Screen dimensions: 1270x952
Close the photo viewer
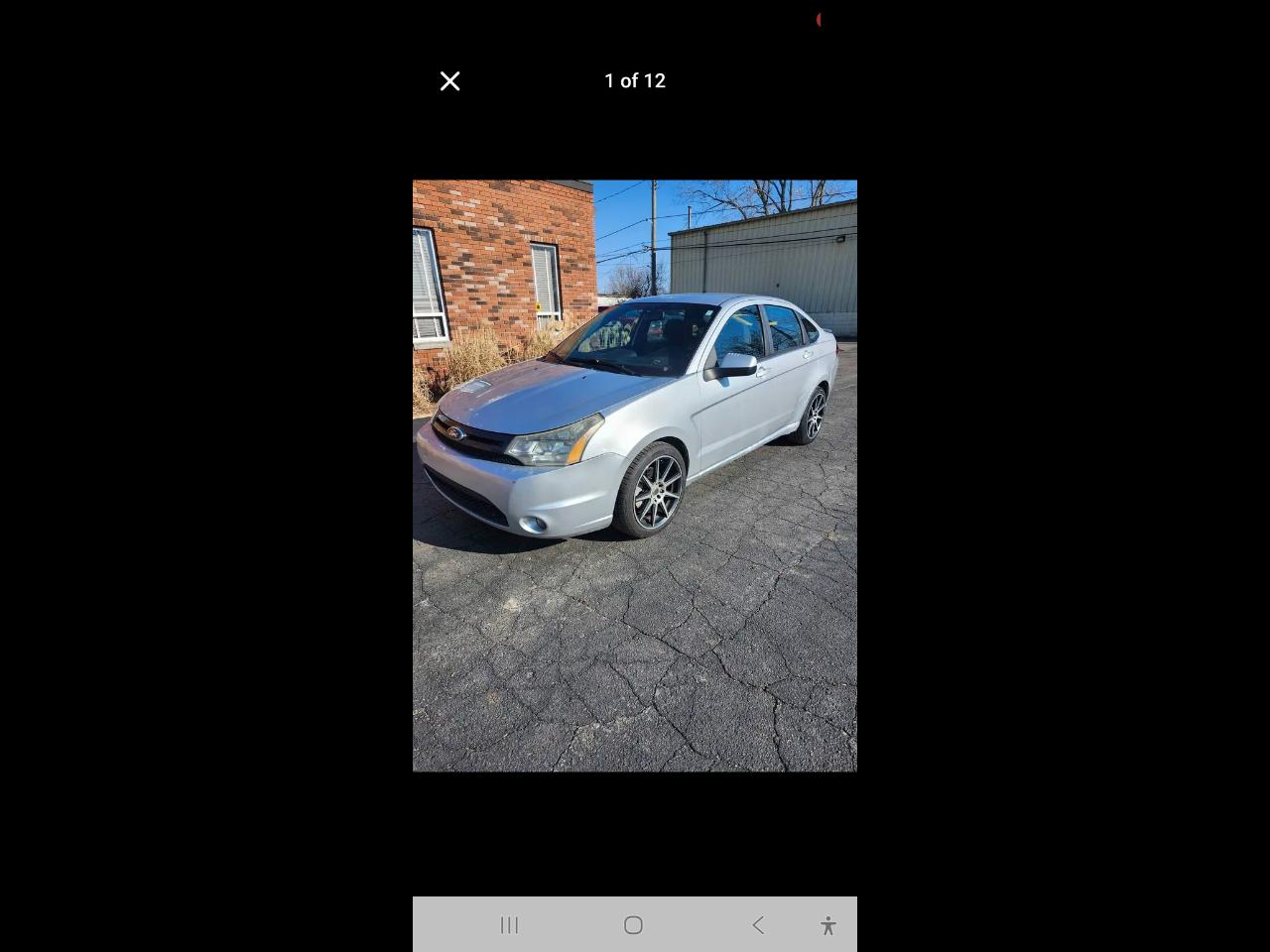(x=449, y=81)
